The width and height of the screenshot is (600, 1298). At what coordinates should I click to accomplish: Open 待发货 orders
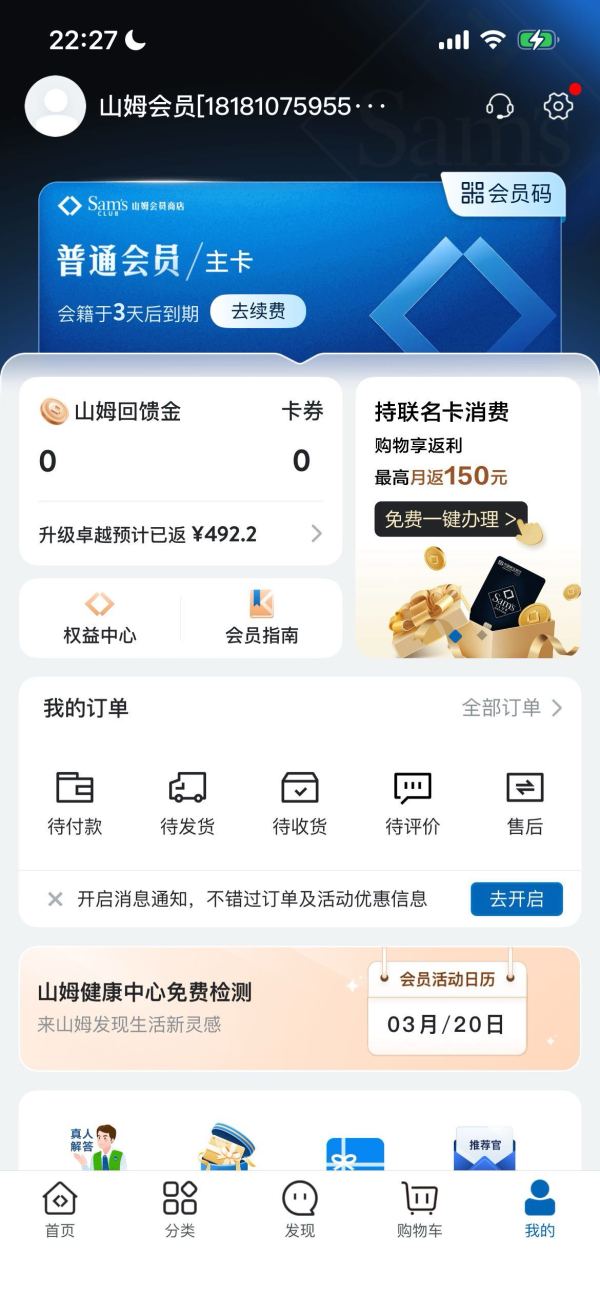(x=187, y=803)
